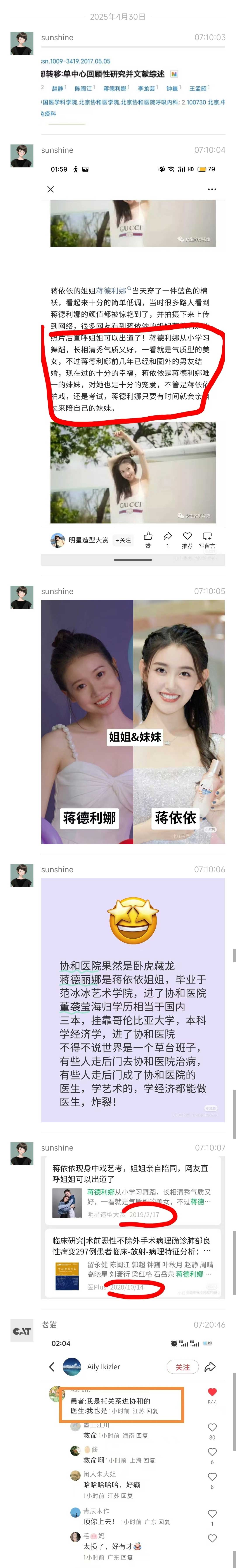Open sunshine's image sent at 07:10:03
The width and height of the screenshot is (236, 1568).
tap(133, 85)
